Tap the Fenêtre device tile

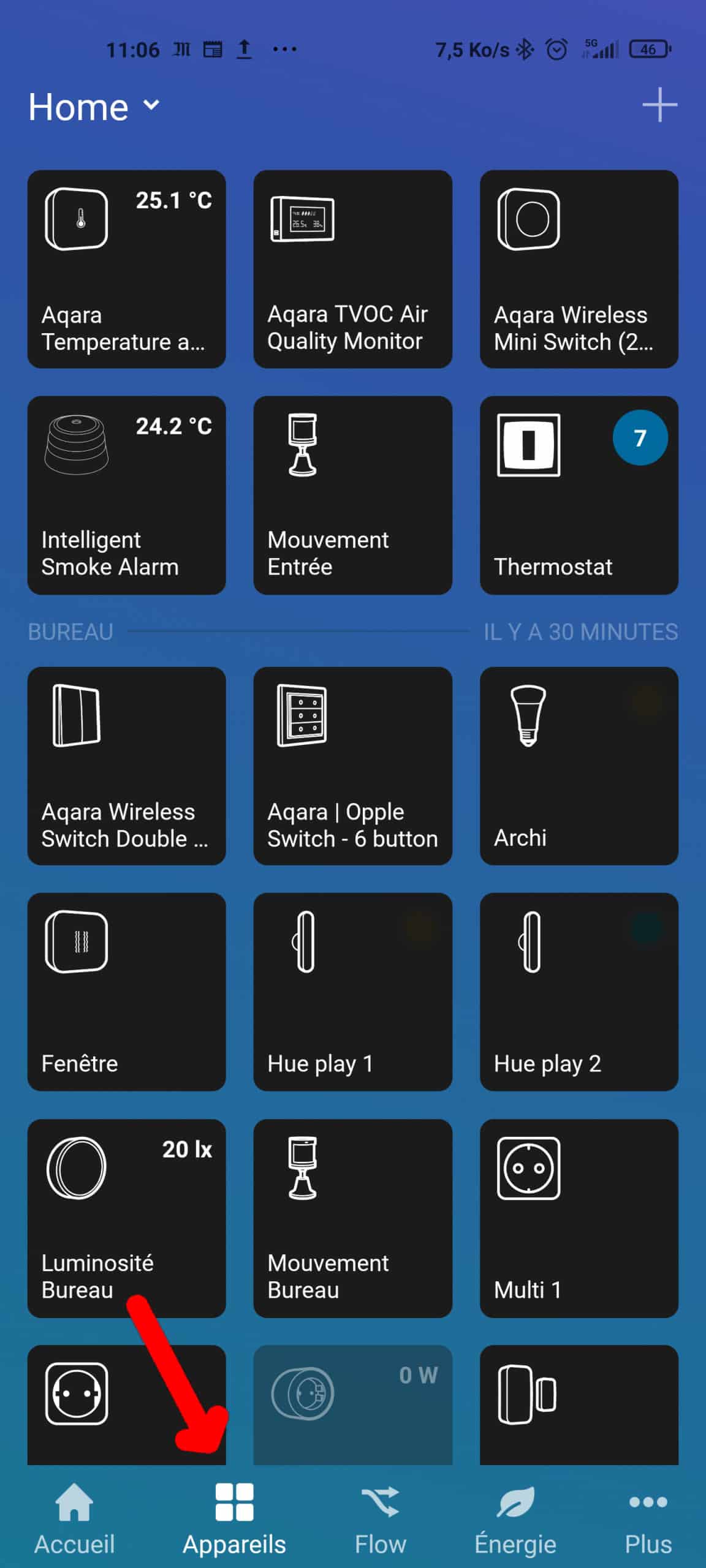pyautogui.click(x=127, y=992)
